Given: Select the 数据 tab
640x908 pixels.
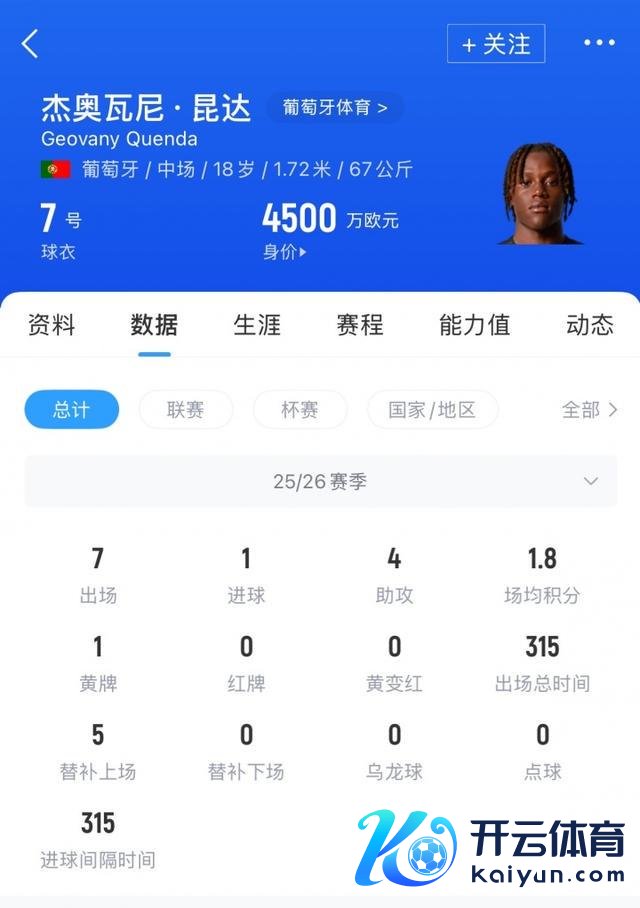Looking at the screenshot, I should point(154,325).
